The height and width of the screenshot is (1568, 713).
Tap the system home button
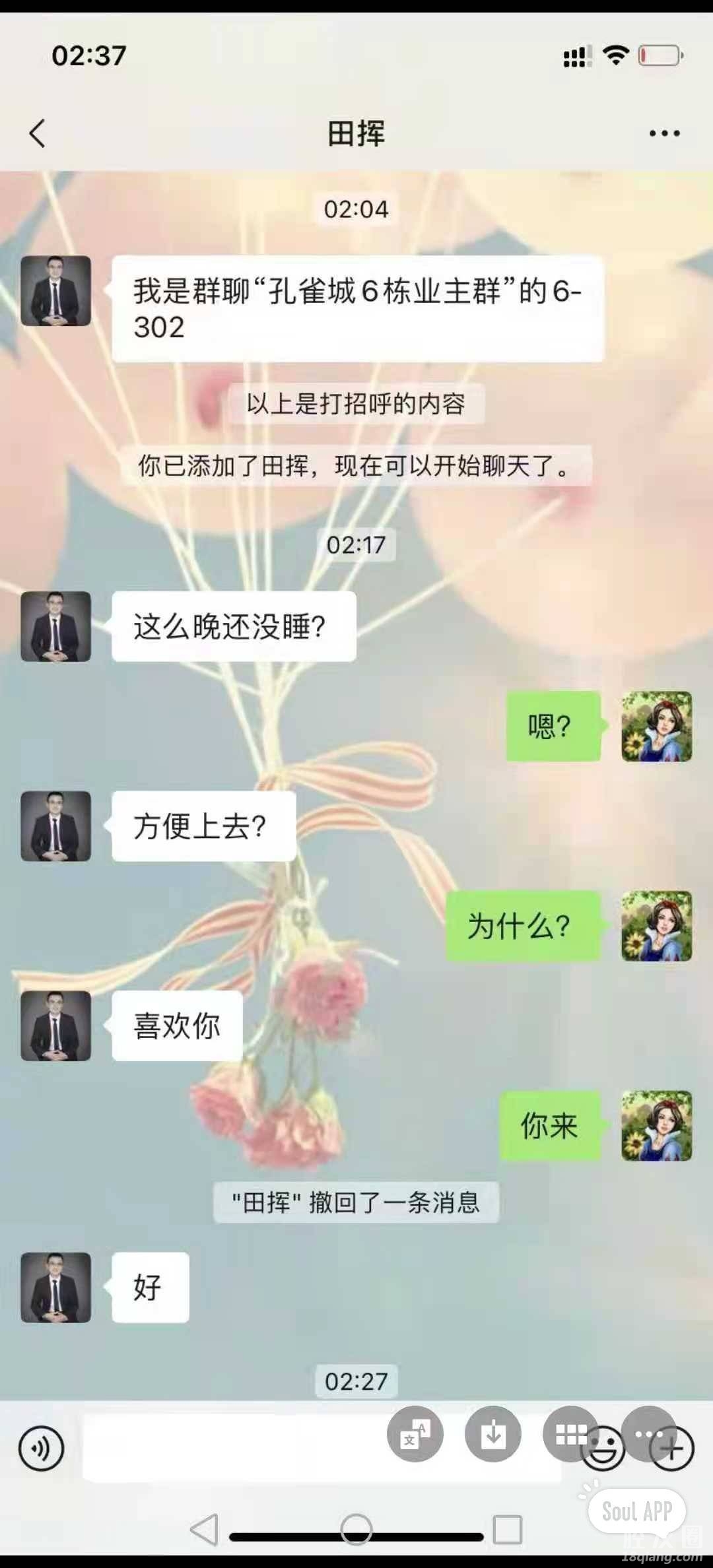click(x=356, y=1528)
